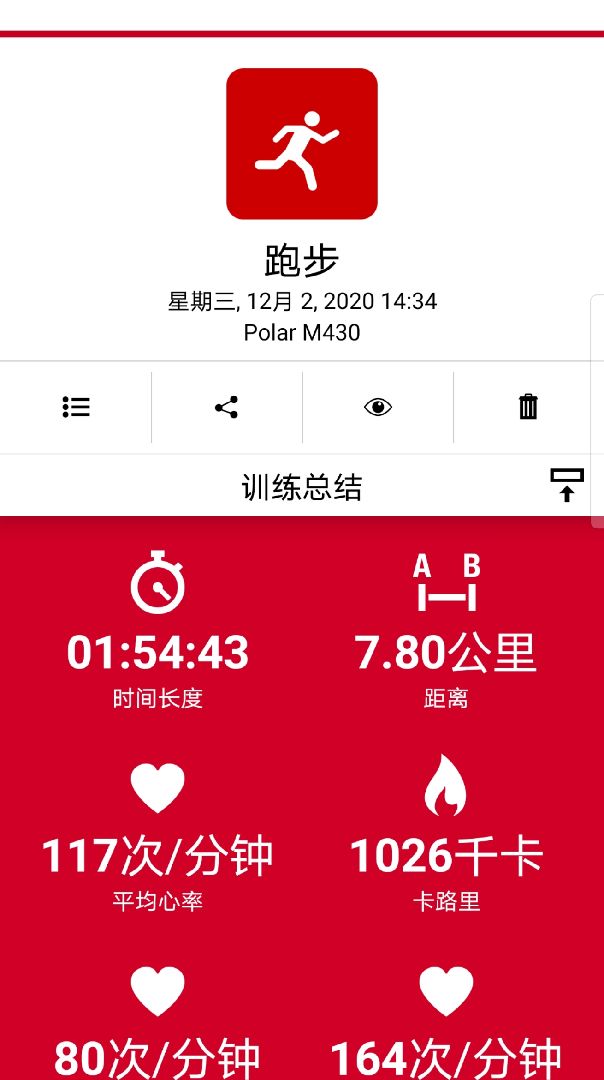
Task: Collapse the 训练总结 section with the arrow icon
Action: coord(566,486)
